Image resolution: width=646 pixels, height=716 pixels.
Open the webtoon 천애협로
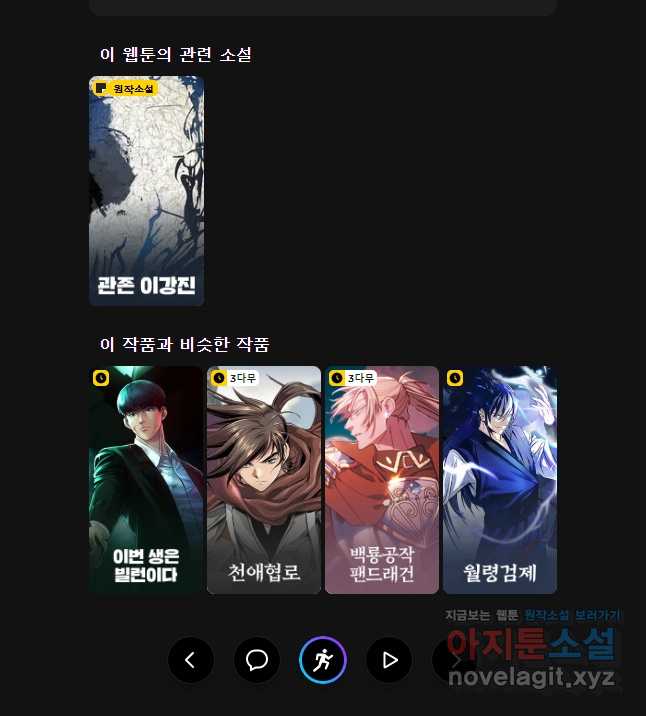[x=264, y=480]
